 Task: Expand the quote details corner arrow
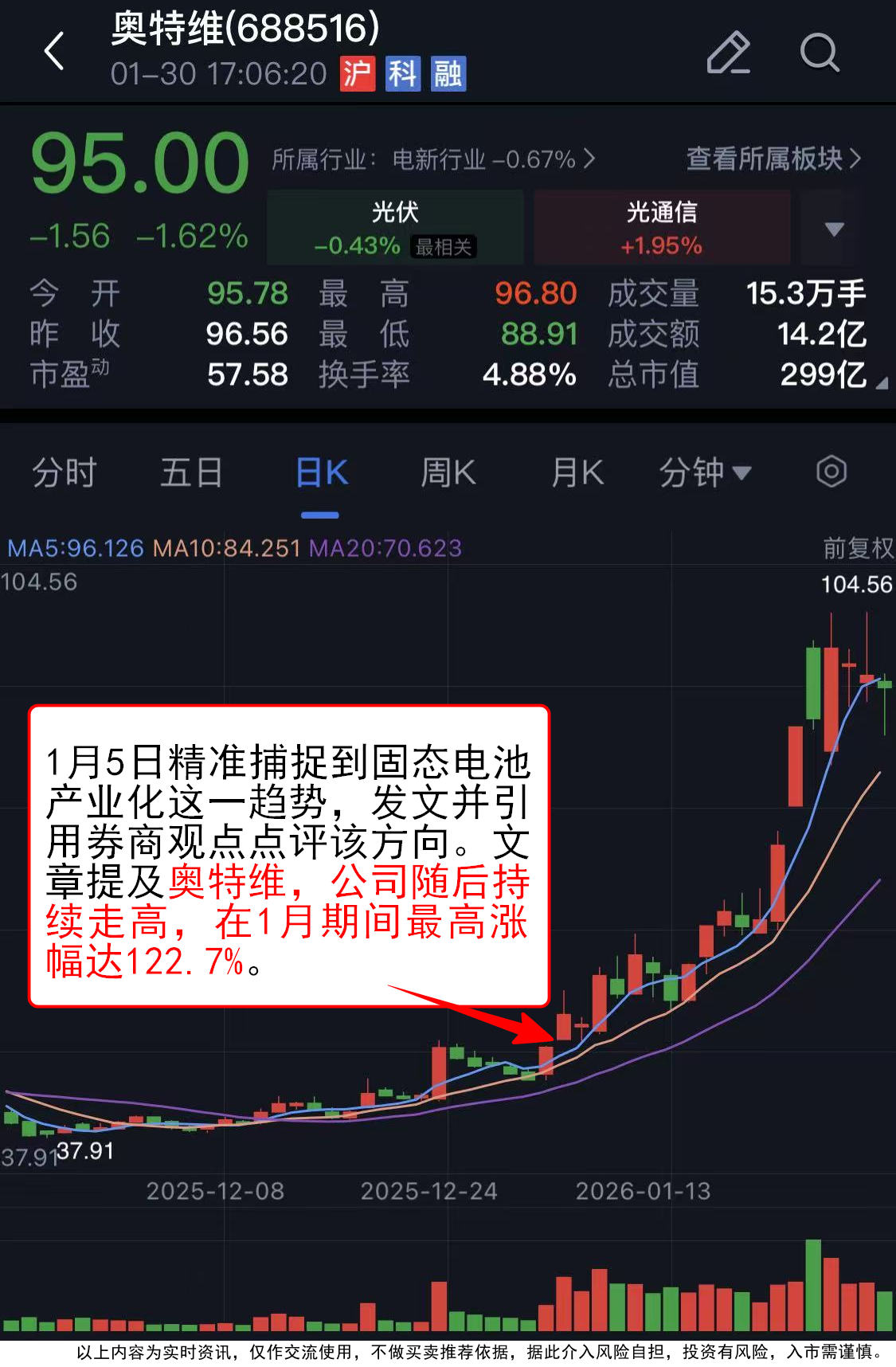[881, 384]
